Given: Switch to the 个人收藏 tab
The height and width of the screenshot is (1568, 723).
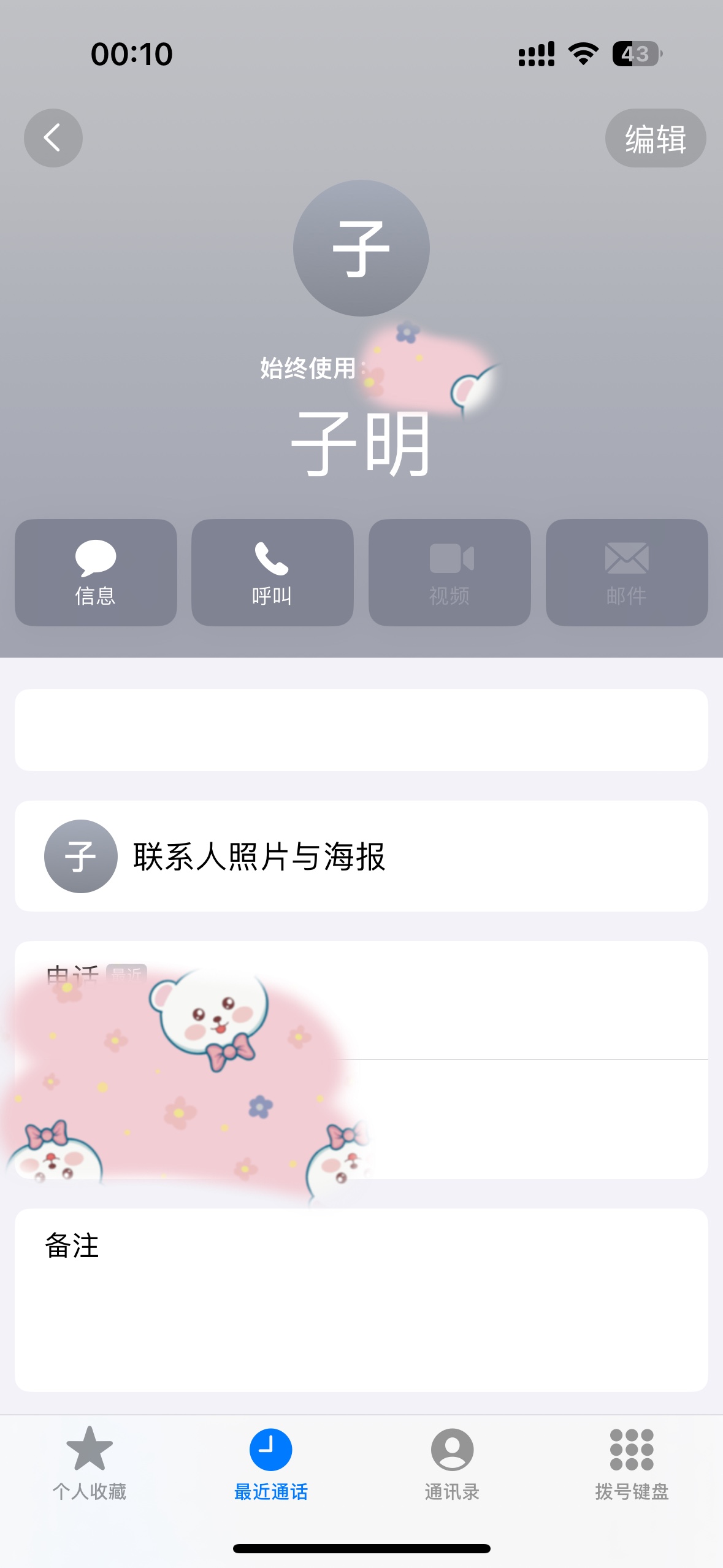Looking at the screenshot, I should point(90,1463).
